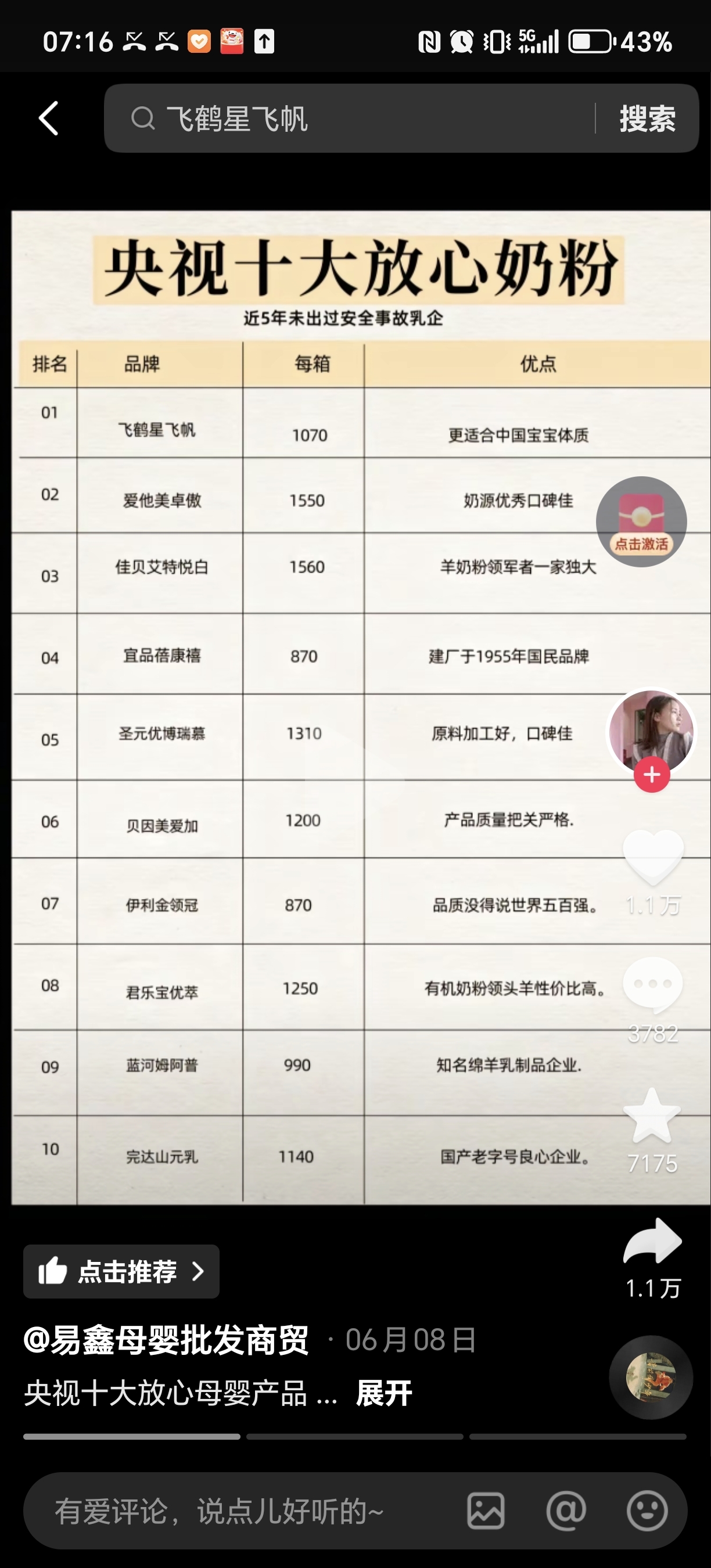
Task: Open the author's avatar profile
Action: (x=652, y=731)
